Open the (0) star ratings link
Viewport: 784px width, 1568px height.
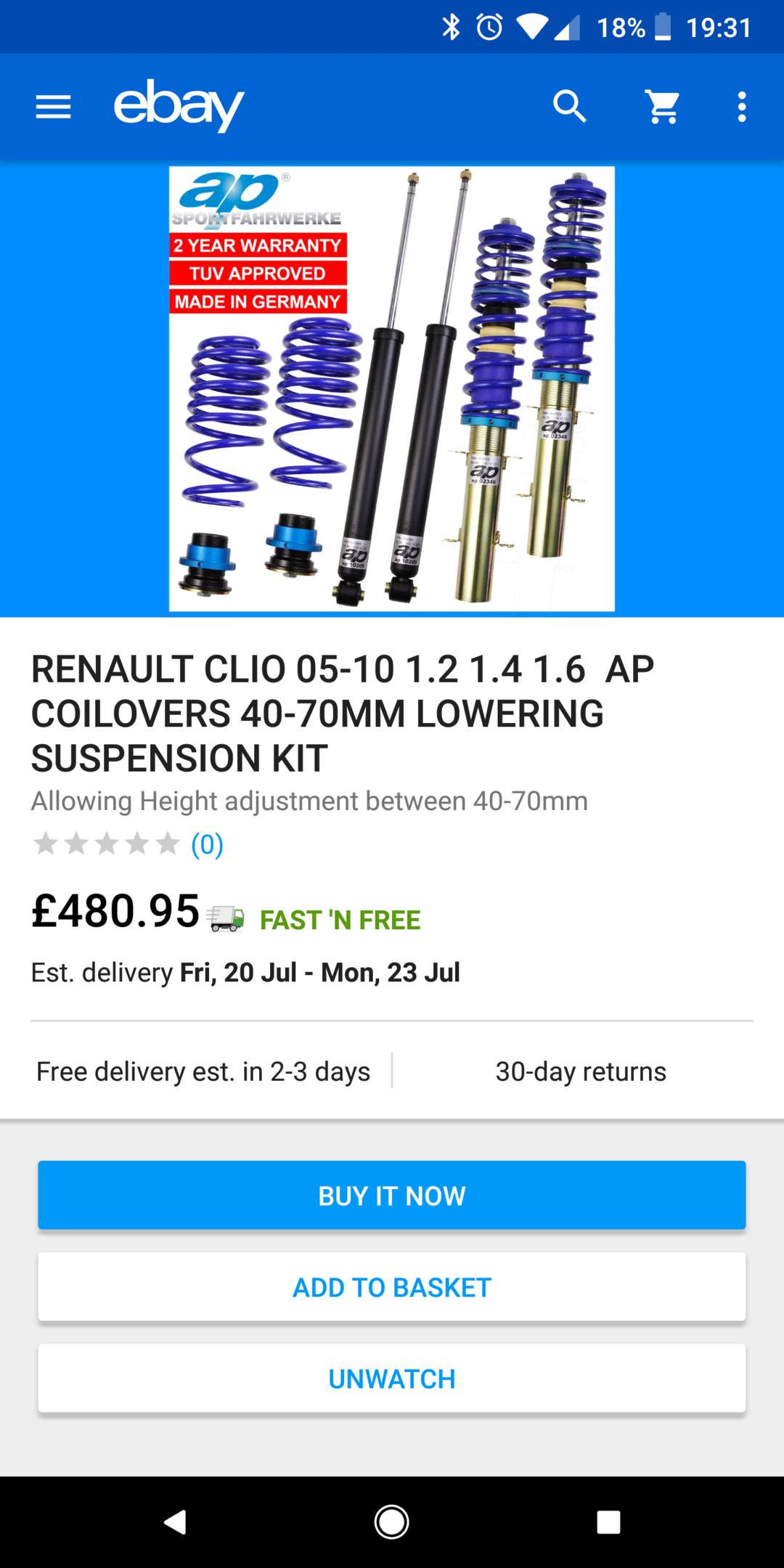tap(207, 844)
